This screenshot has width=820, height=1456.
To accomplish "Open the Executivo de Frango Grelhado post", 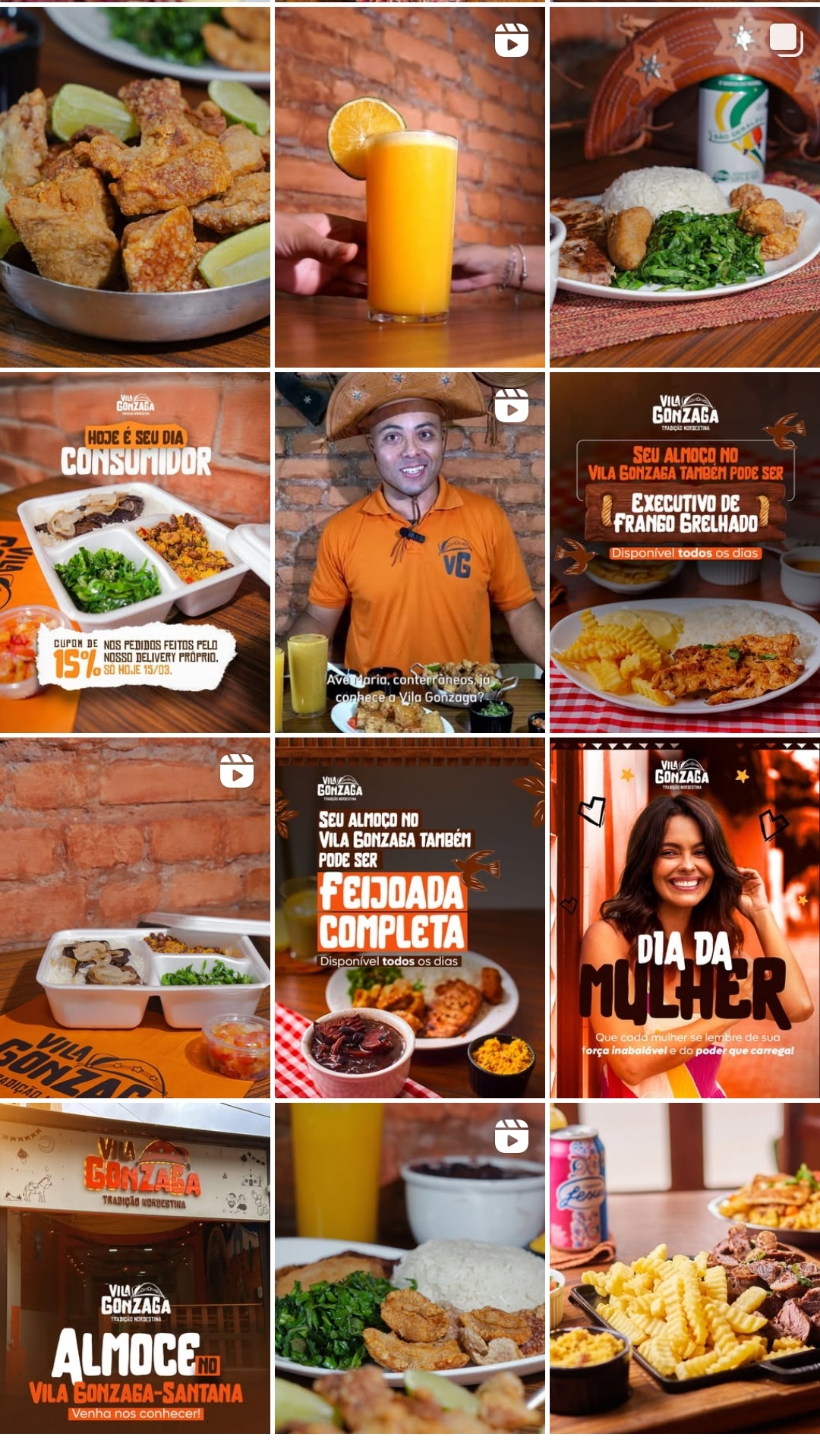I will click(684, 552).
